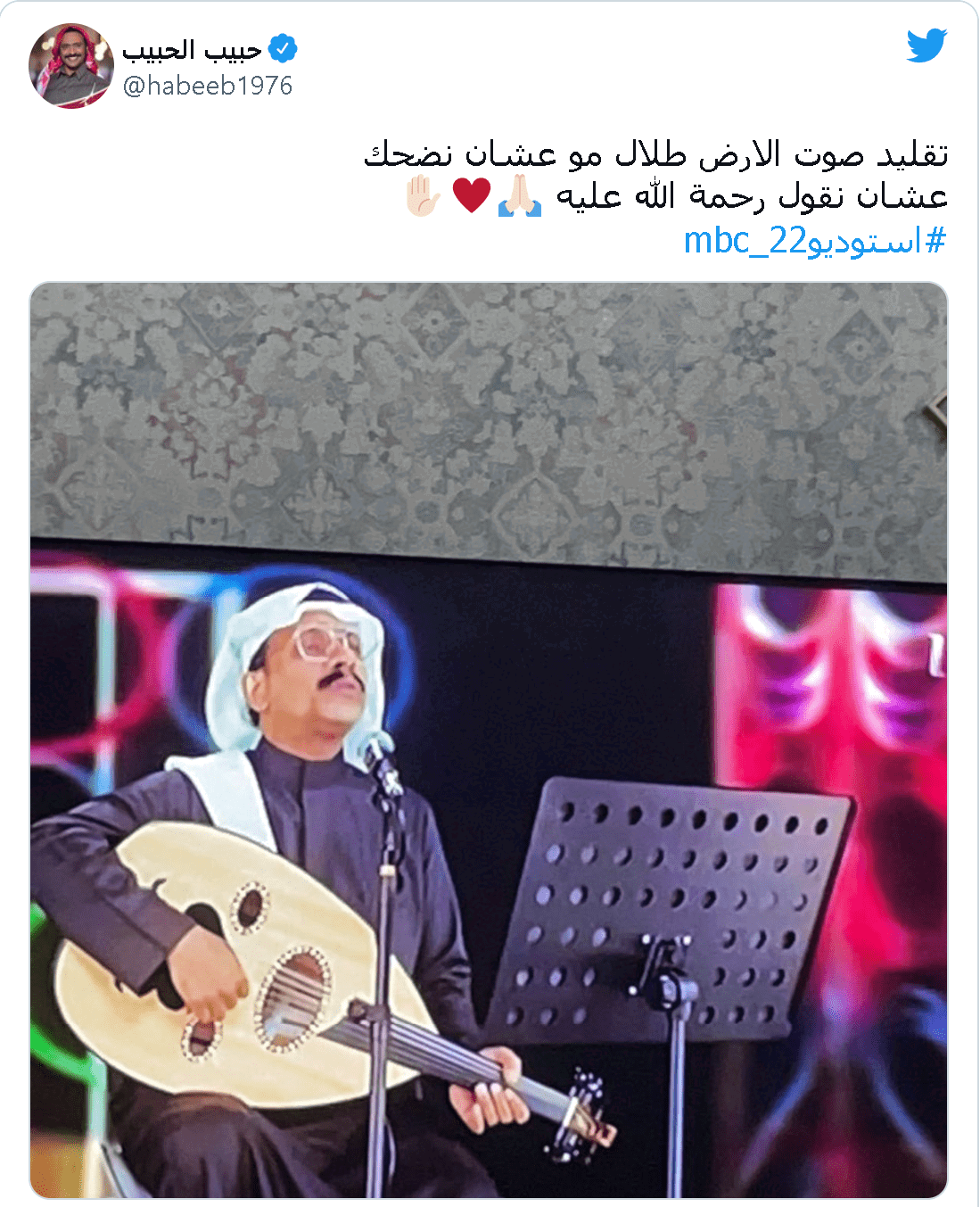980x1207 pixels.
Task: Open the display name حبيب الحبيب
Action: (192, 49)
